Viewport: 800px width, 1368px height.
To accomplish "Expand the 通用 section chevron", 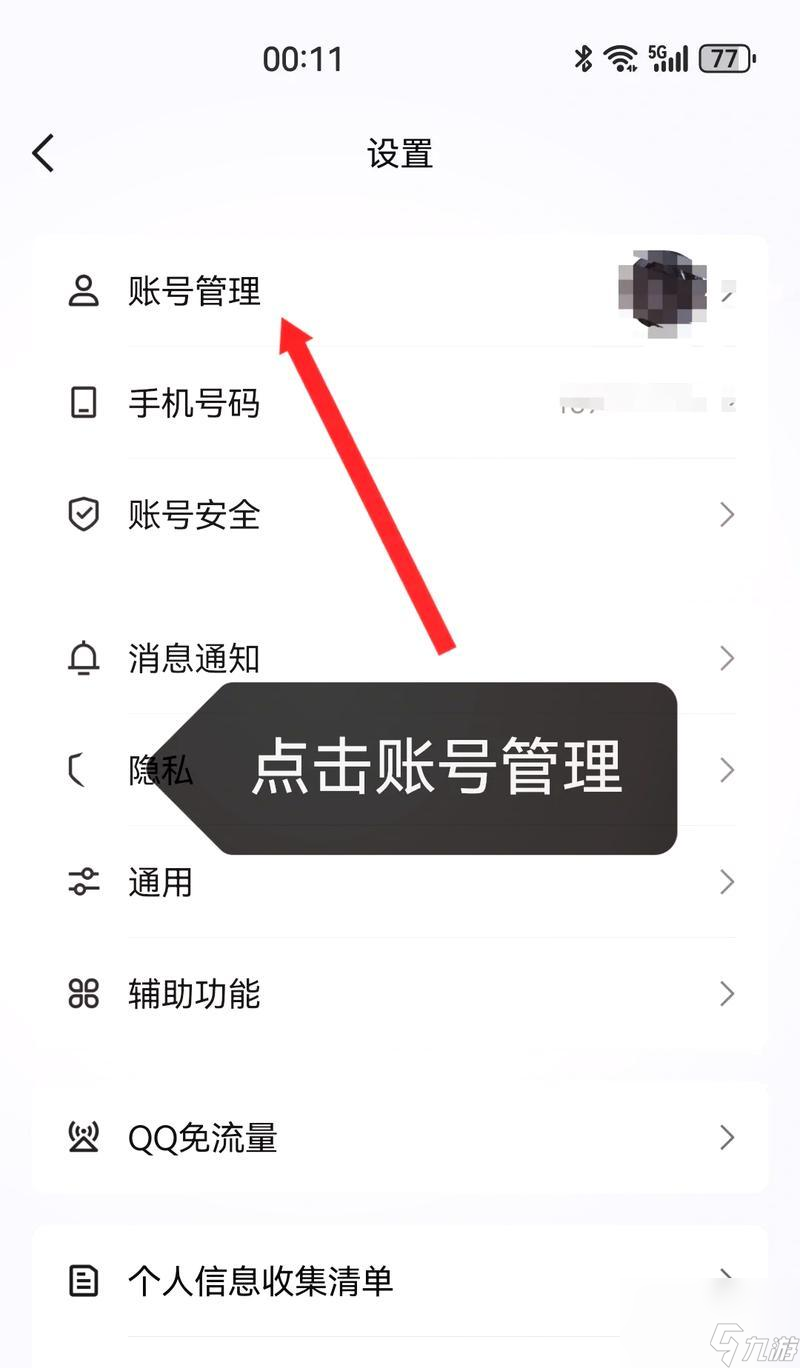I will tap(727, 882).
